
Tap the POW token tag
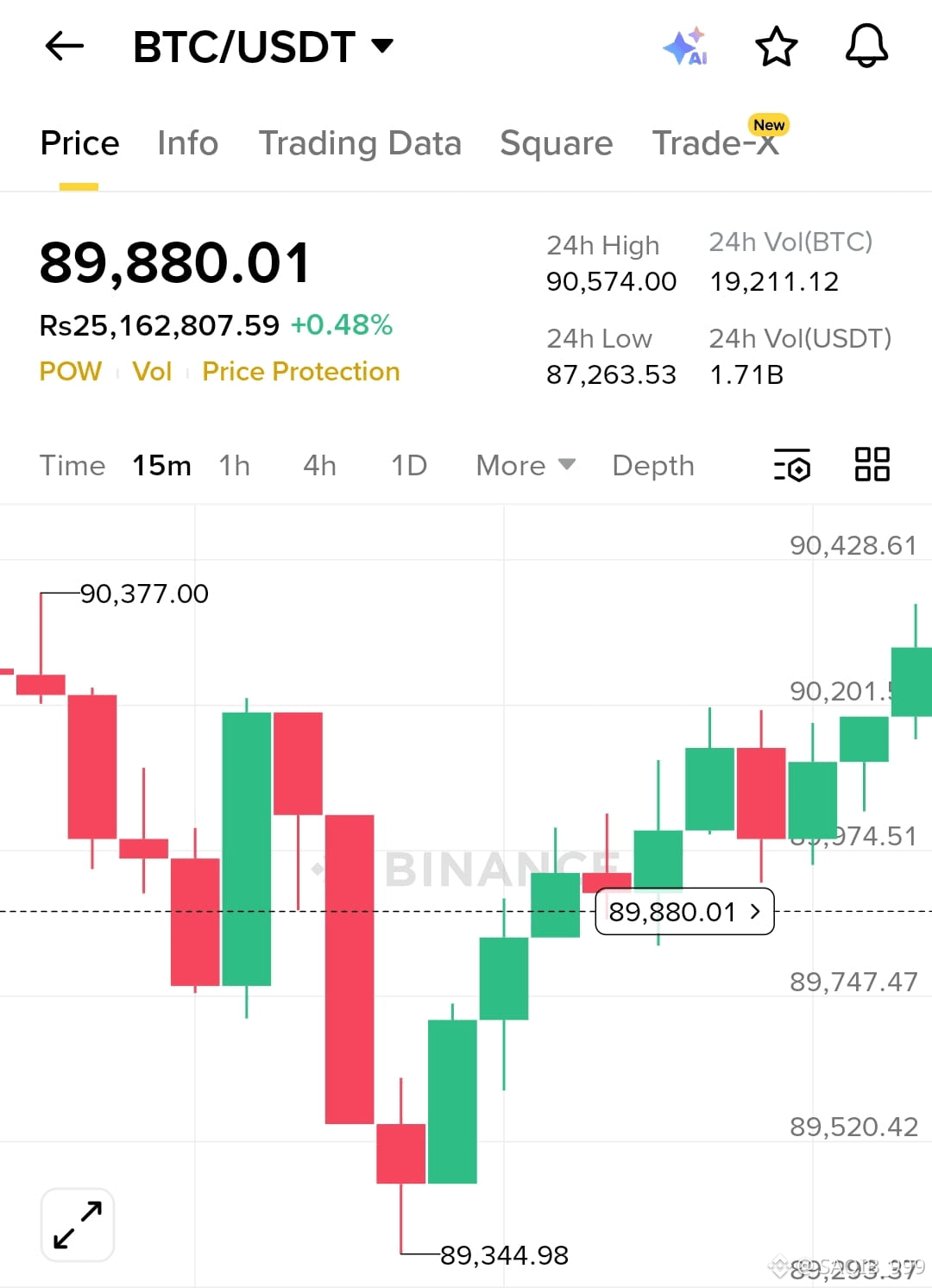point(71,371)
